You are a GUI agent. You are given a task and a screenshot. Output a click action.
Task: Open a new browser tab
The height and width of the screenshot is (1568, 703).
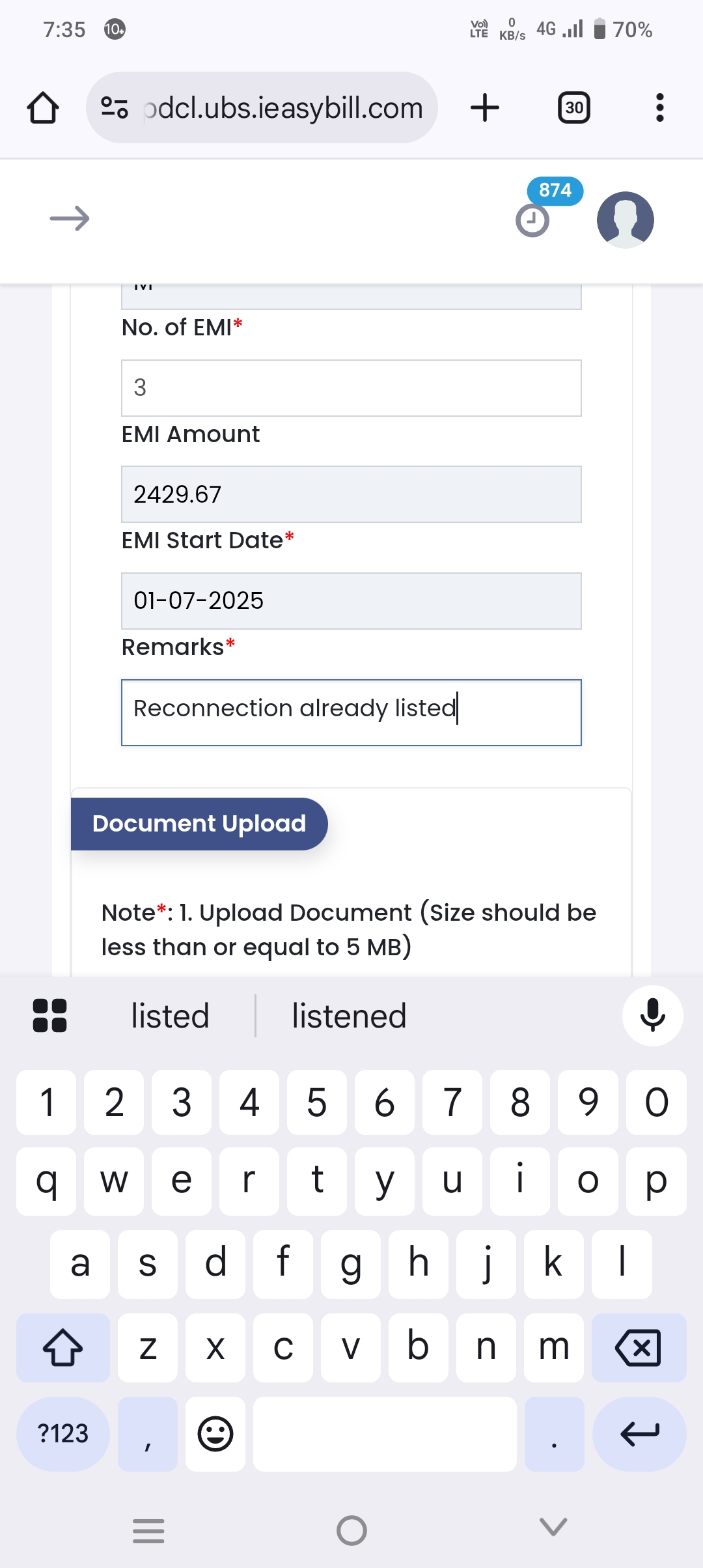pos(485,107)
